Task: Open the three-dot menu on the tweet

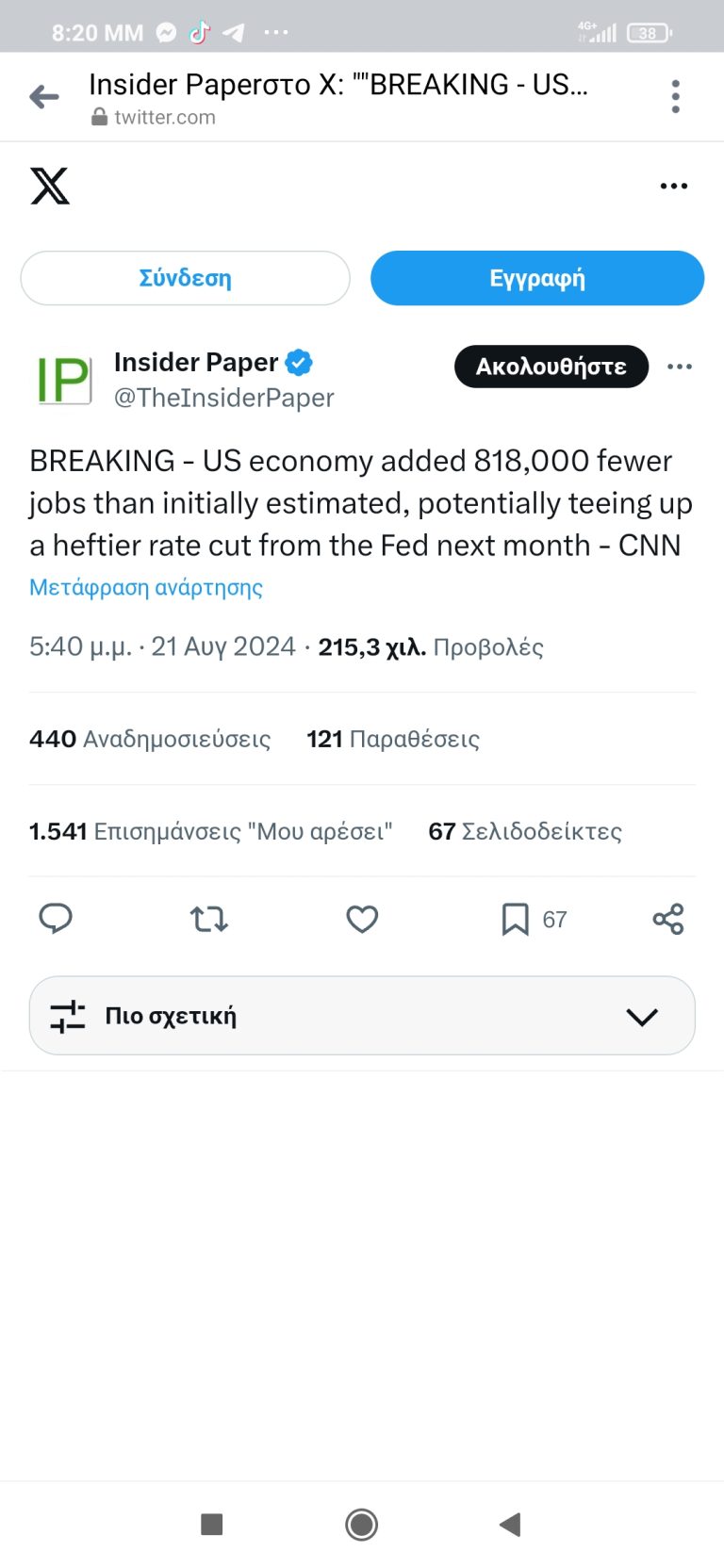Action: (x=680, y=367)
